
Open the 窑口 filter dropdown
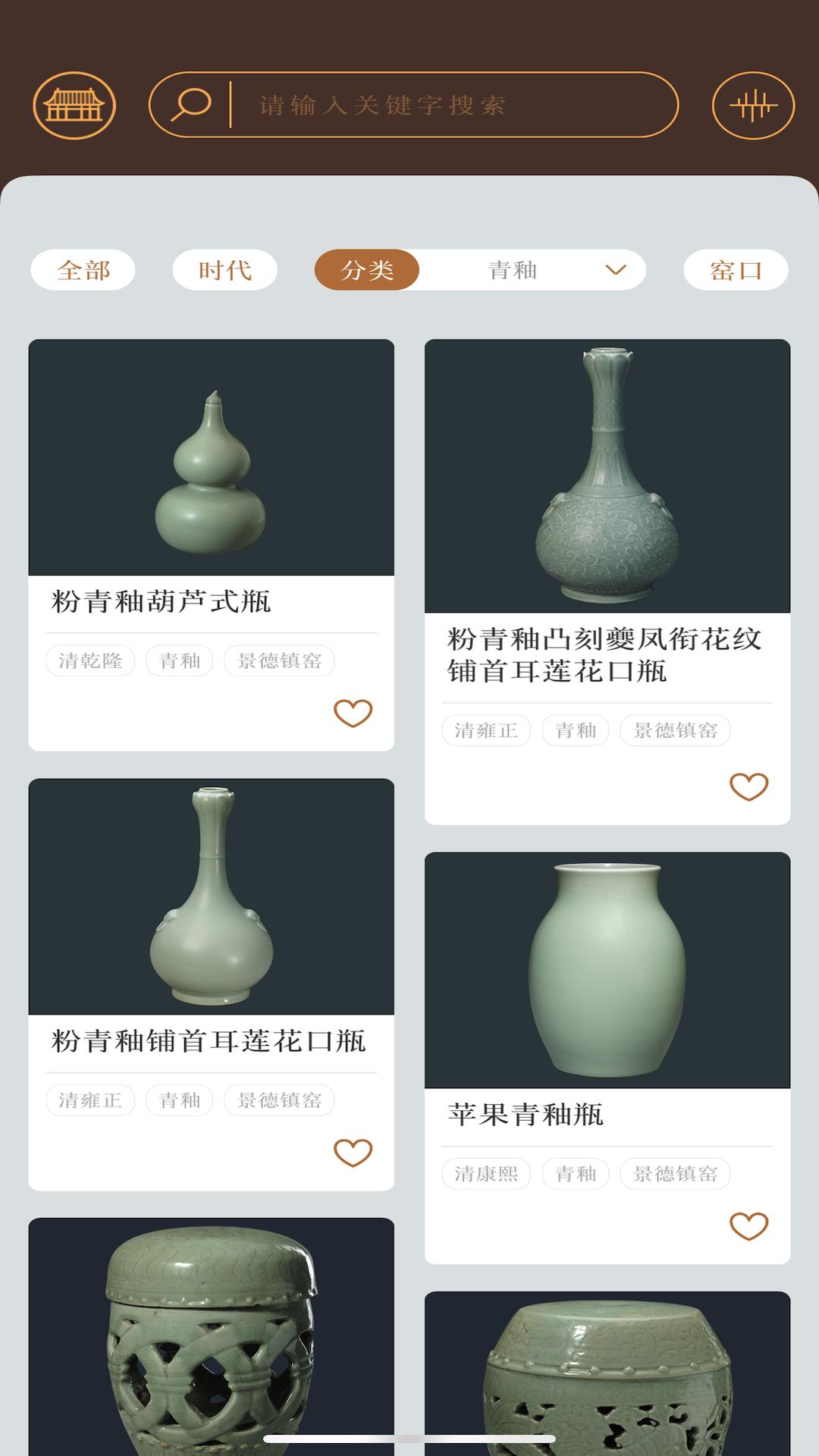pos(736,270)
